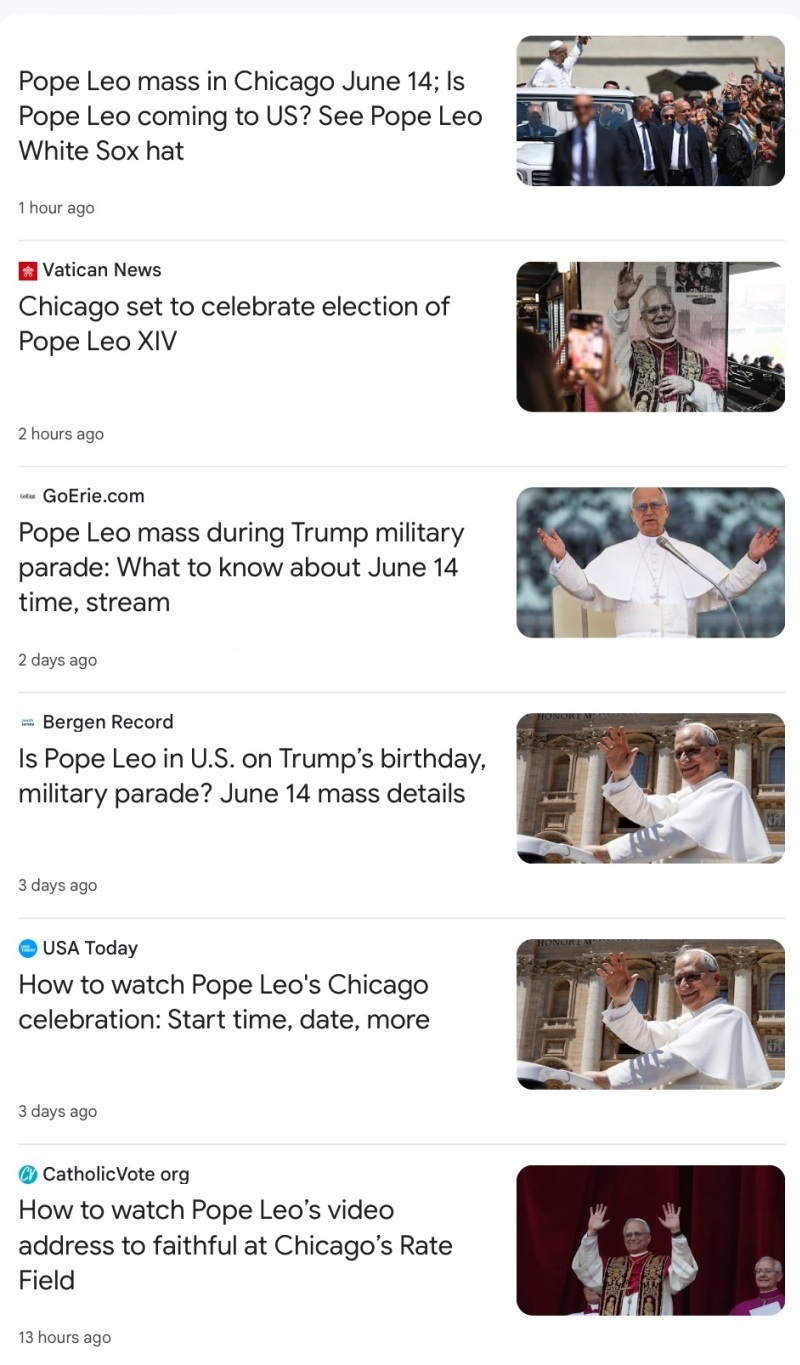
Task: Select the 'USA Today' source label text
Action: 92,947
